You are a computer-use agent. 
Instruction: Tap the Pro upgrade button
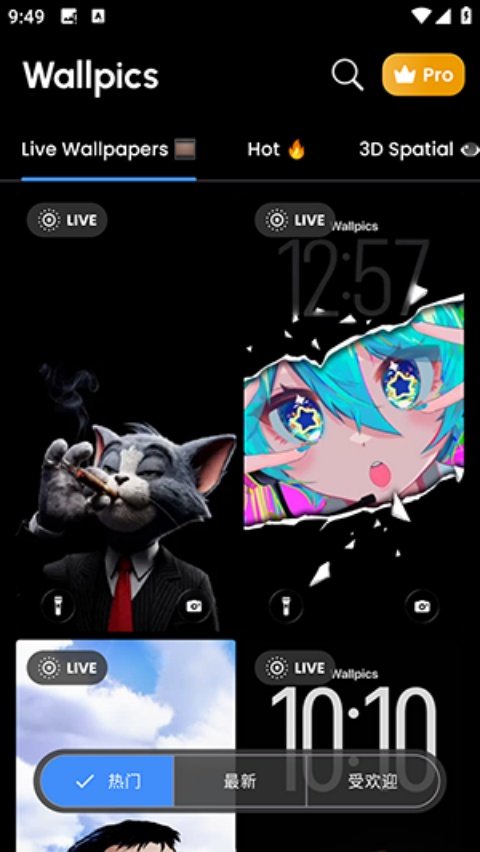click(423, 74)
